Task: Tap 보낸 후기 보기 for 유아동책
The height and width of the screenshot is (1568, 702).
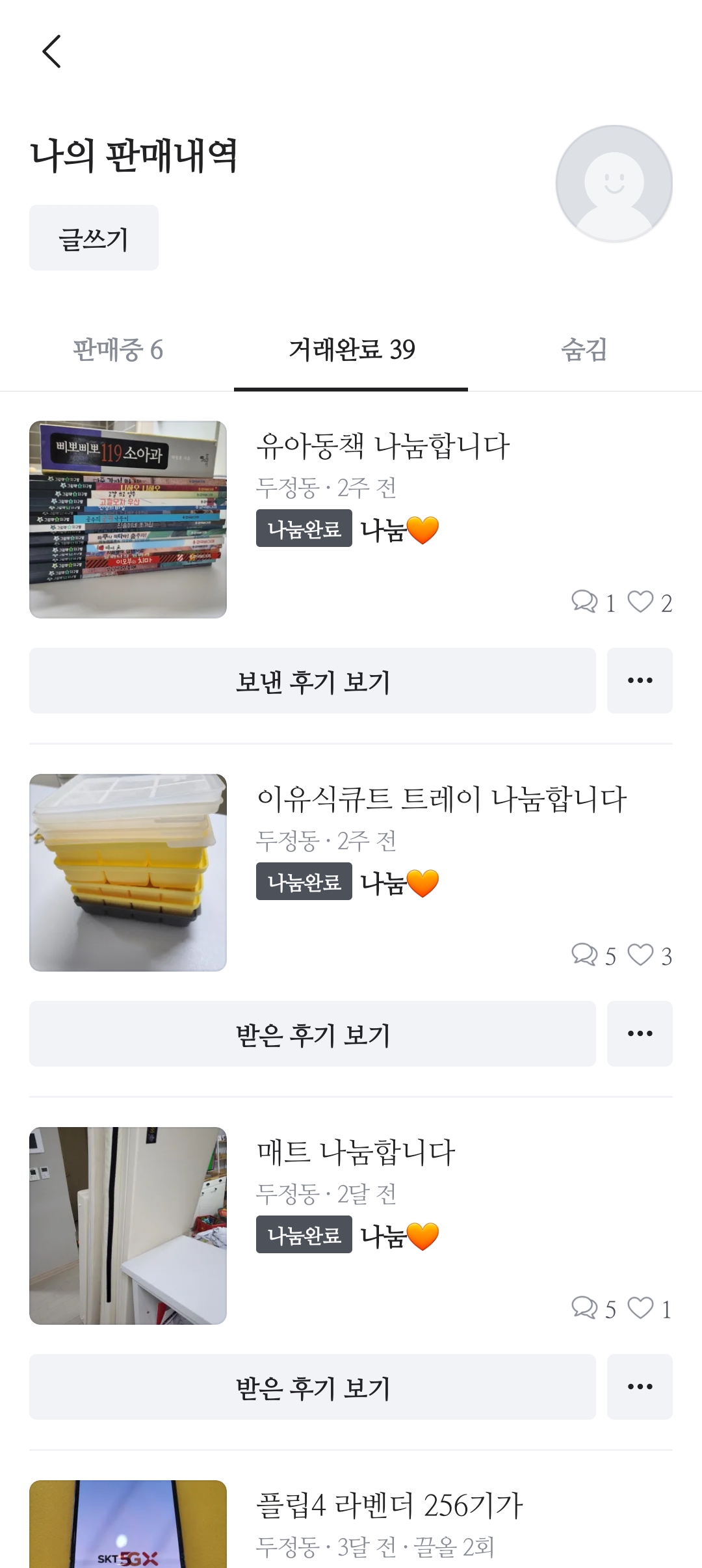Action: [x=312, y=681]
